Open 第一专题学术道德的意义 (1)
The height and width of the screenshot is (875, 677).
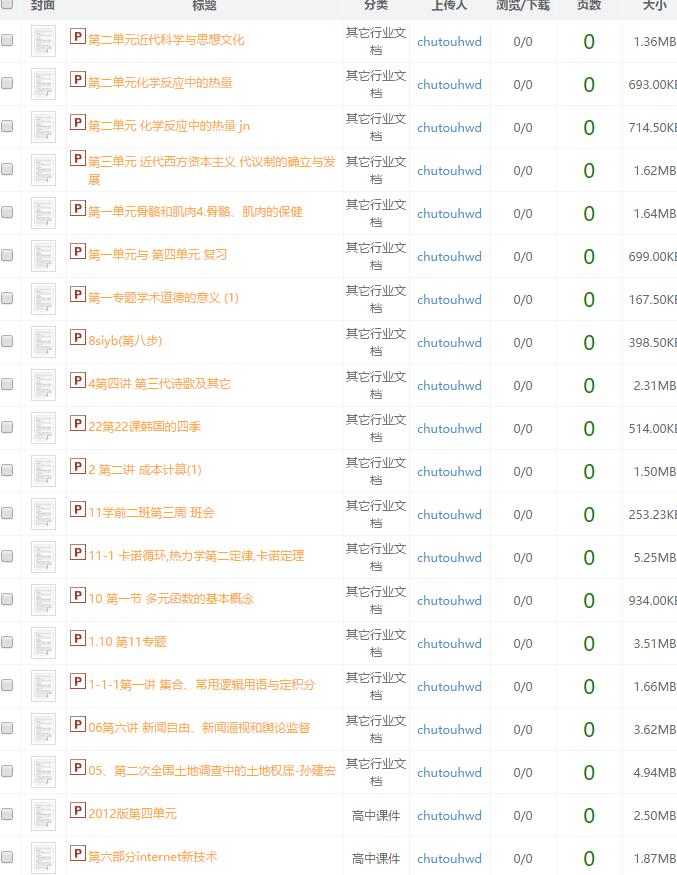tap(163, 298)
